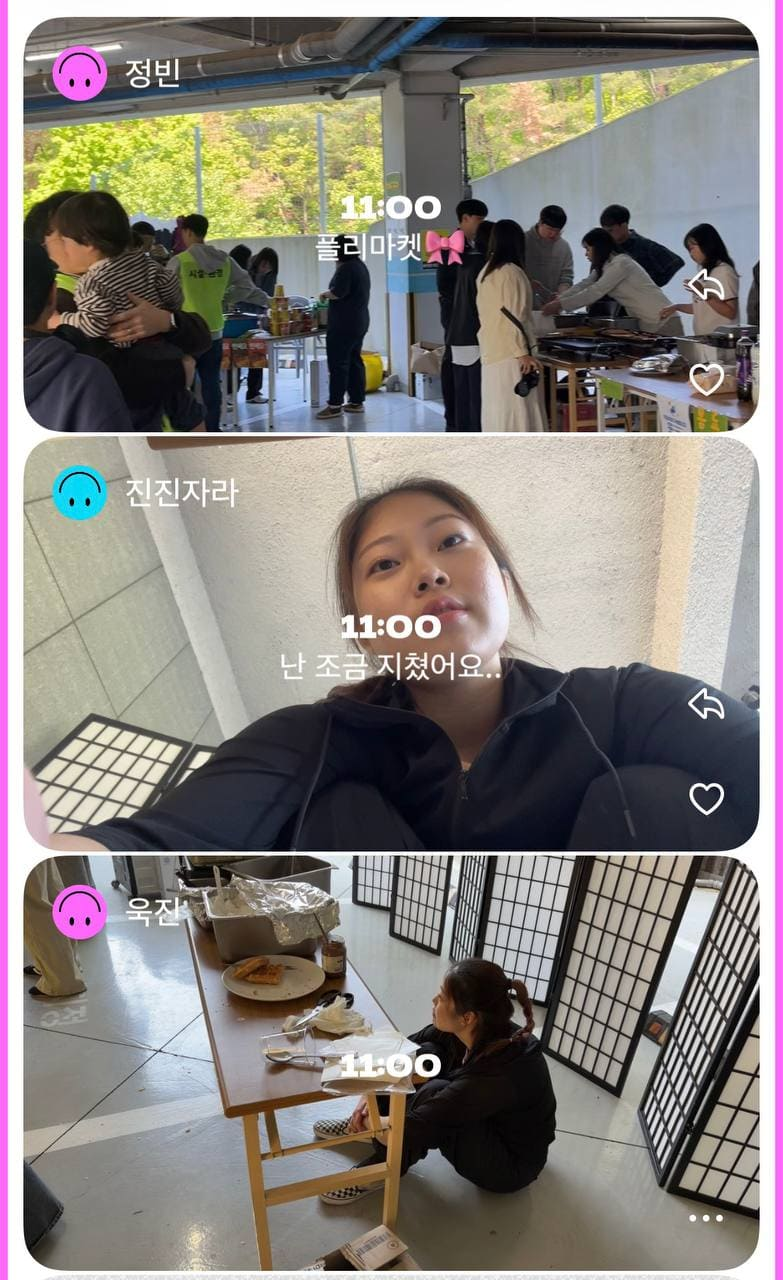783x1280 pixels.
Task: Tap 욱진's pink profile avatar
Action: tap(80, 912)
